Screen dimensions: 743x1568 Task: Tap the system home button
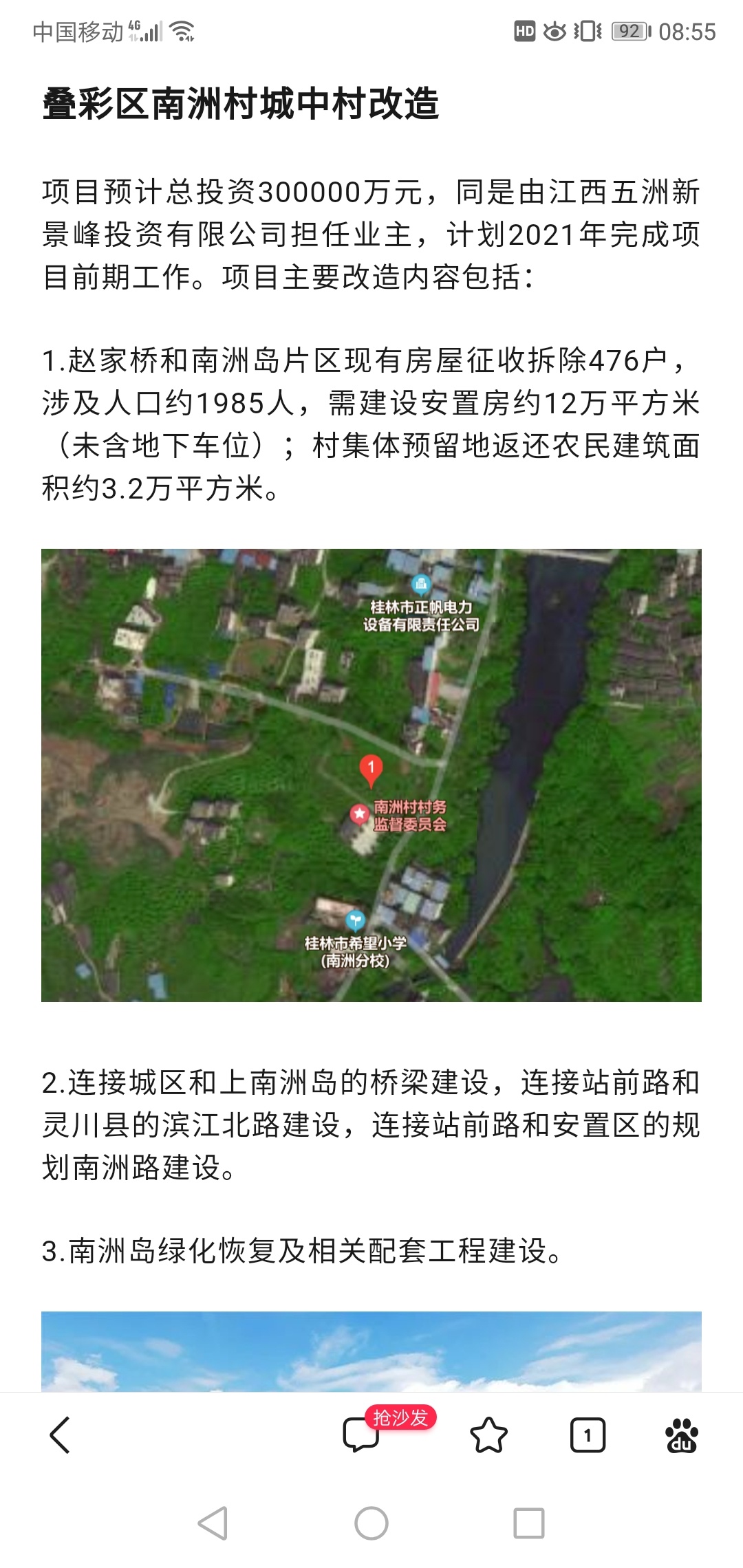click(371, 1523)
